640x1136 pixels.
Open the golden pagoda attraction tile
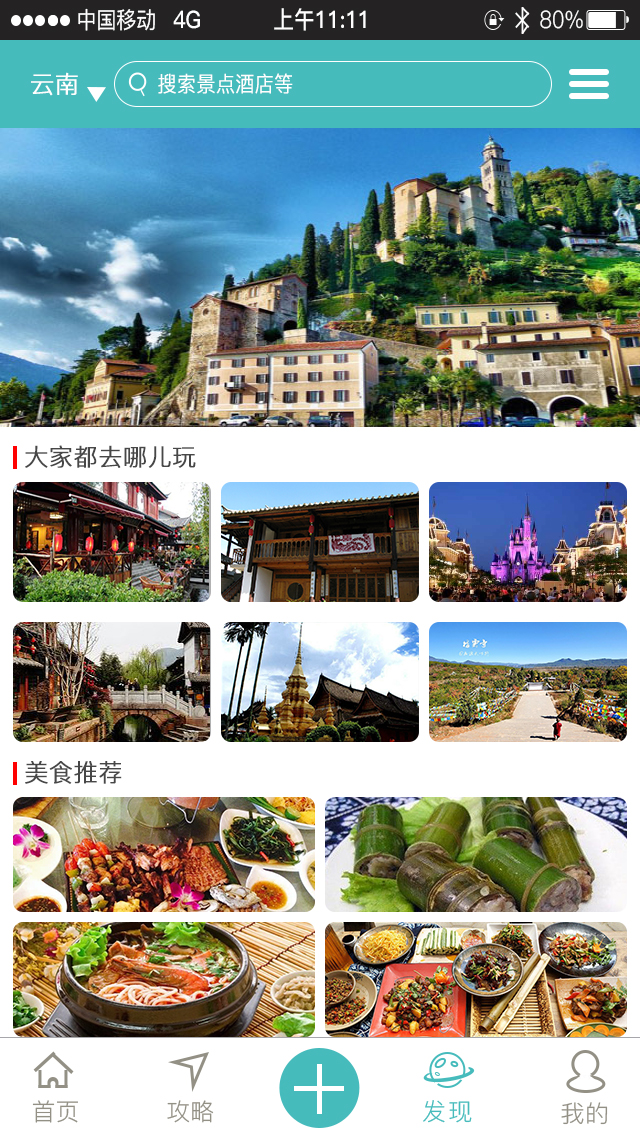tap(320, 682)
